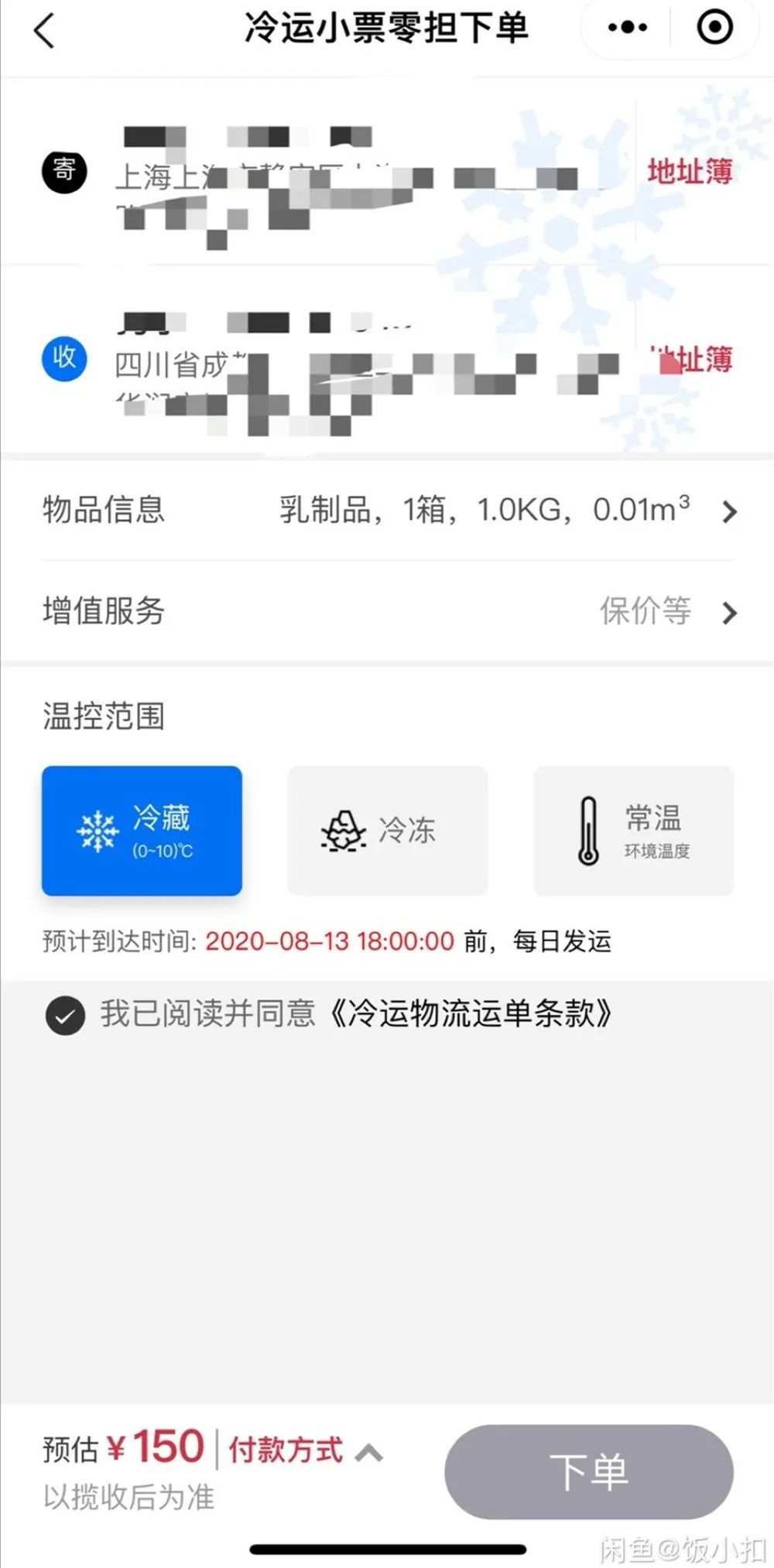The image size is (774, 1568).
Task: Tap the circular mini-program close control
Action: [714, 27]
